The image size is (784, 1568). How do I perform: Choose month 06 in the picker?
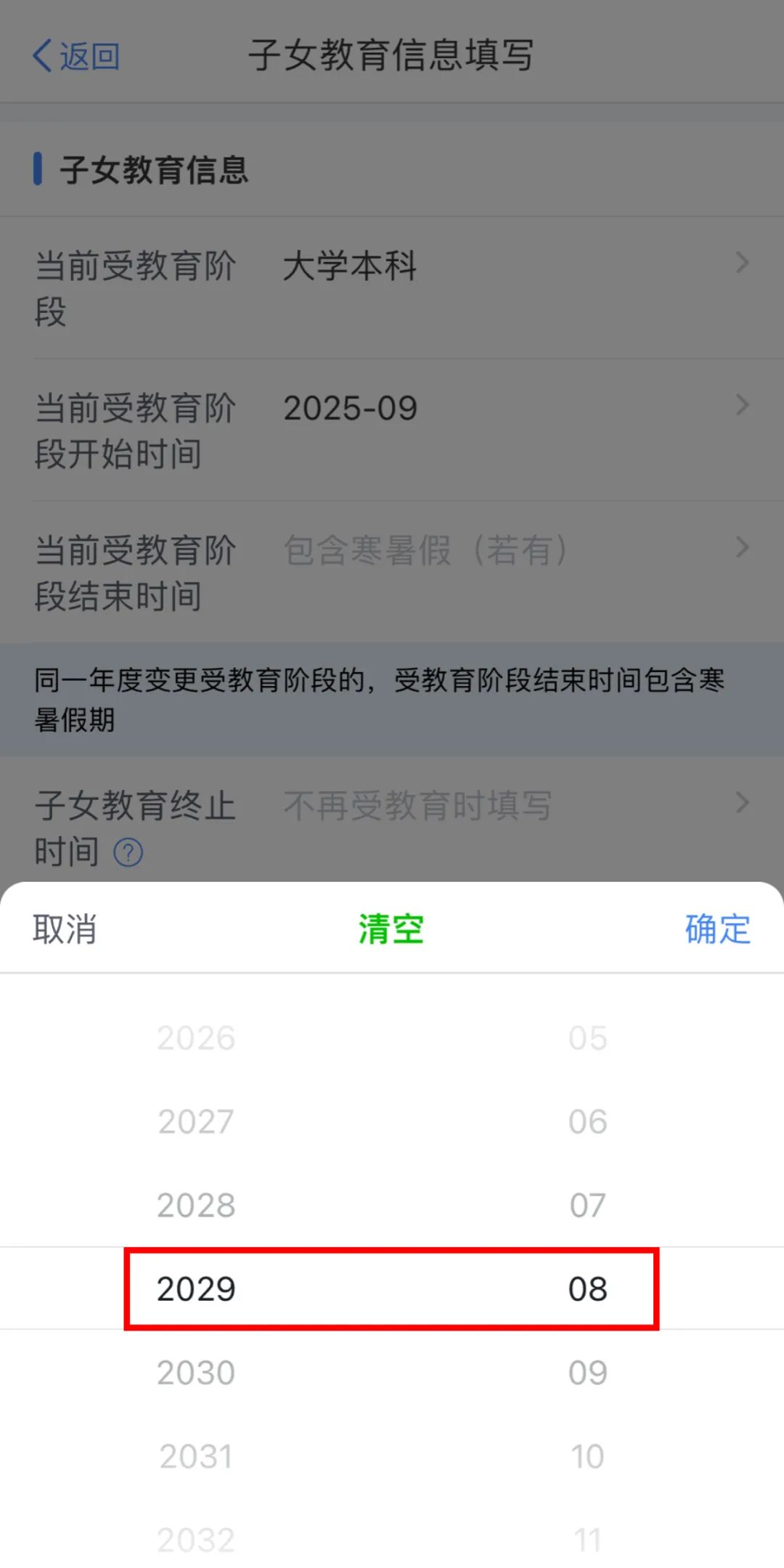click(587, 1122)
